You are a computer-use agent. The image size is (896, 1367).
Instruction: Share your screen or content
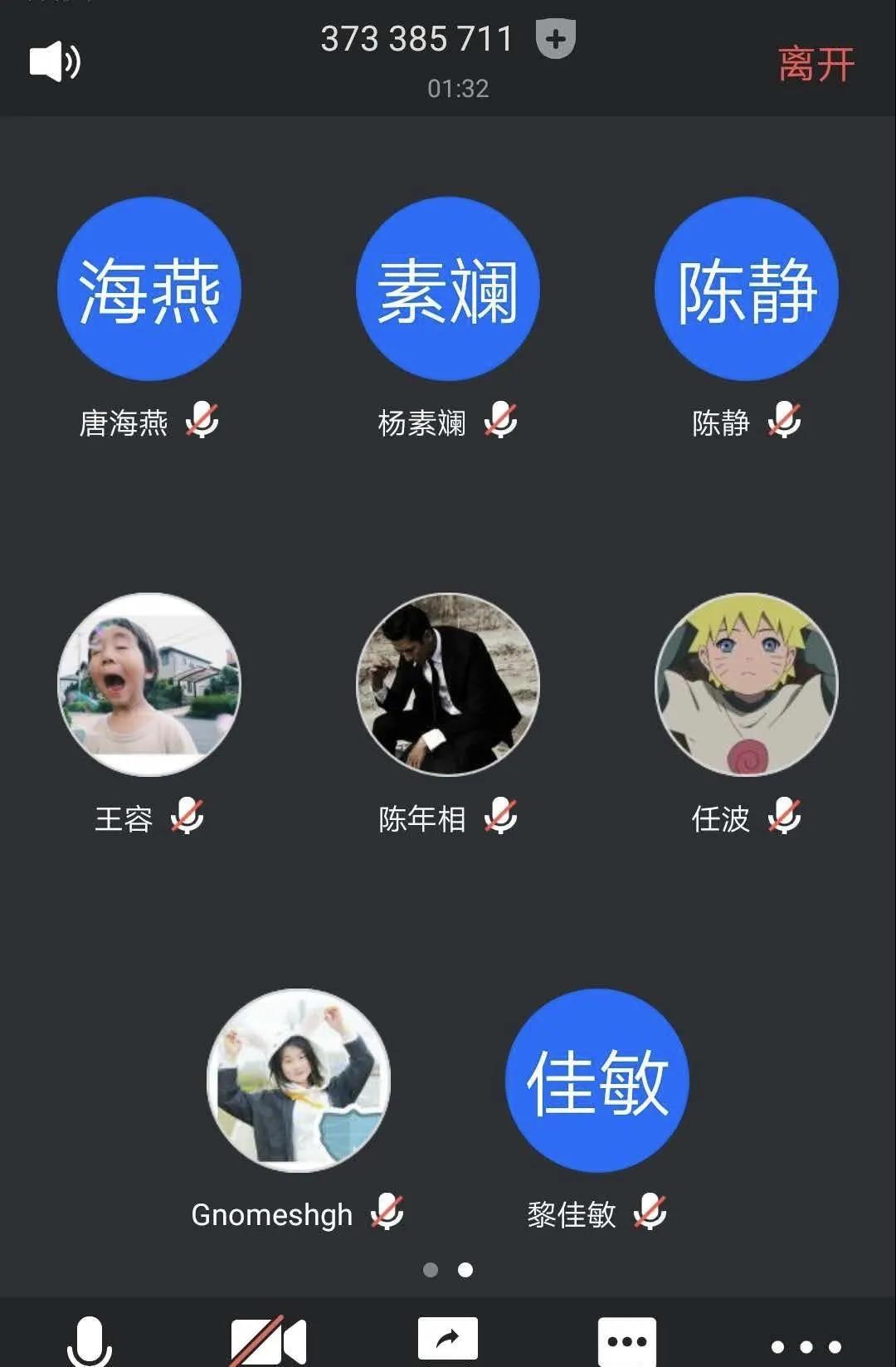click(x=448, y=1338)
